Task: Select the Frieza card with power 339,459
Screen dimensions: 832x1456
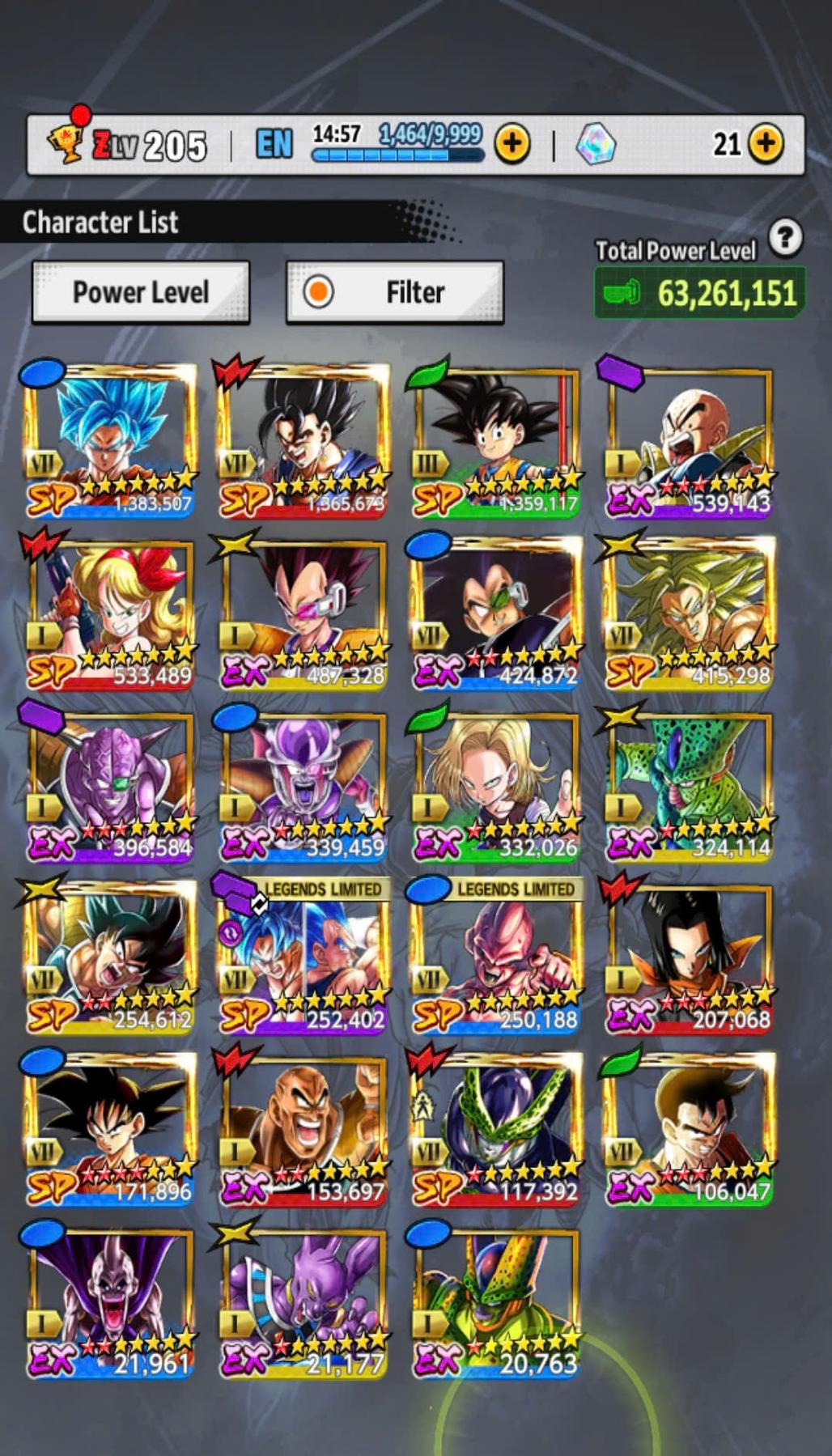Action: (303, 785)
